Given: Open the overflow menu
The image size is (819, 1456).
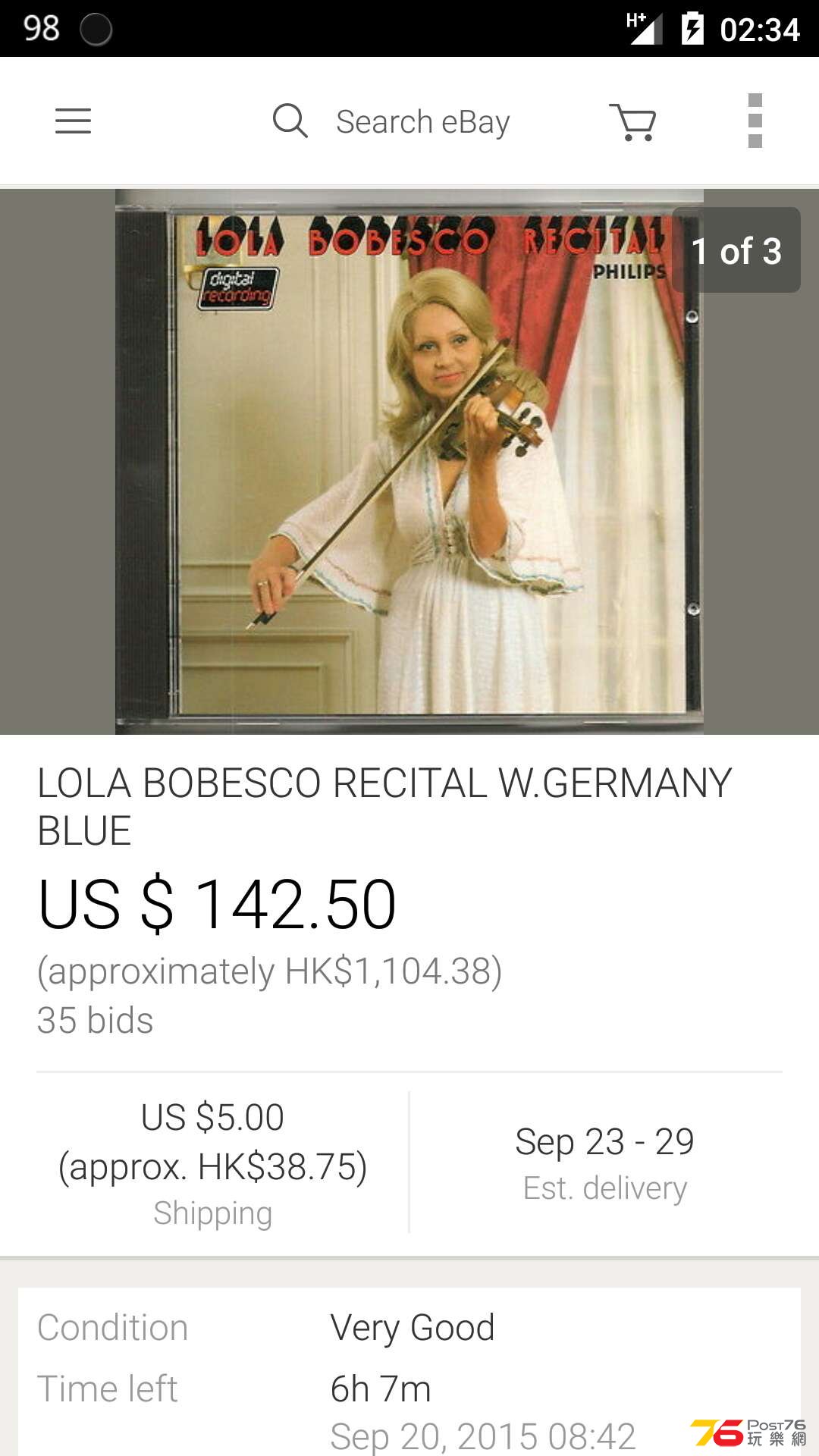Looking at the screenshot, I should (755, 121).
